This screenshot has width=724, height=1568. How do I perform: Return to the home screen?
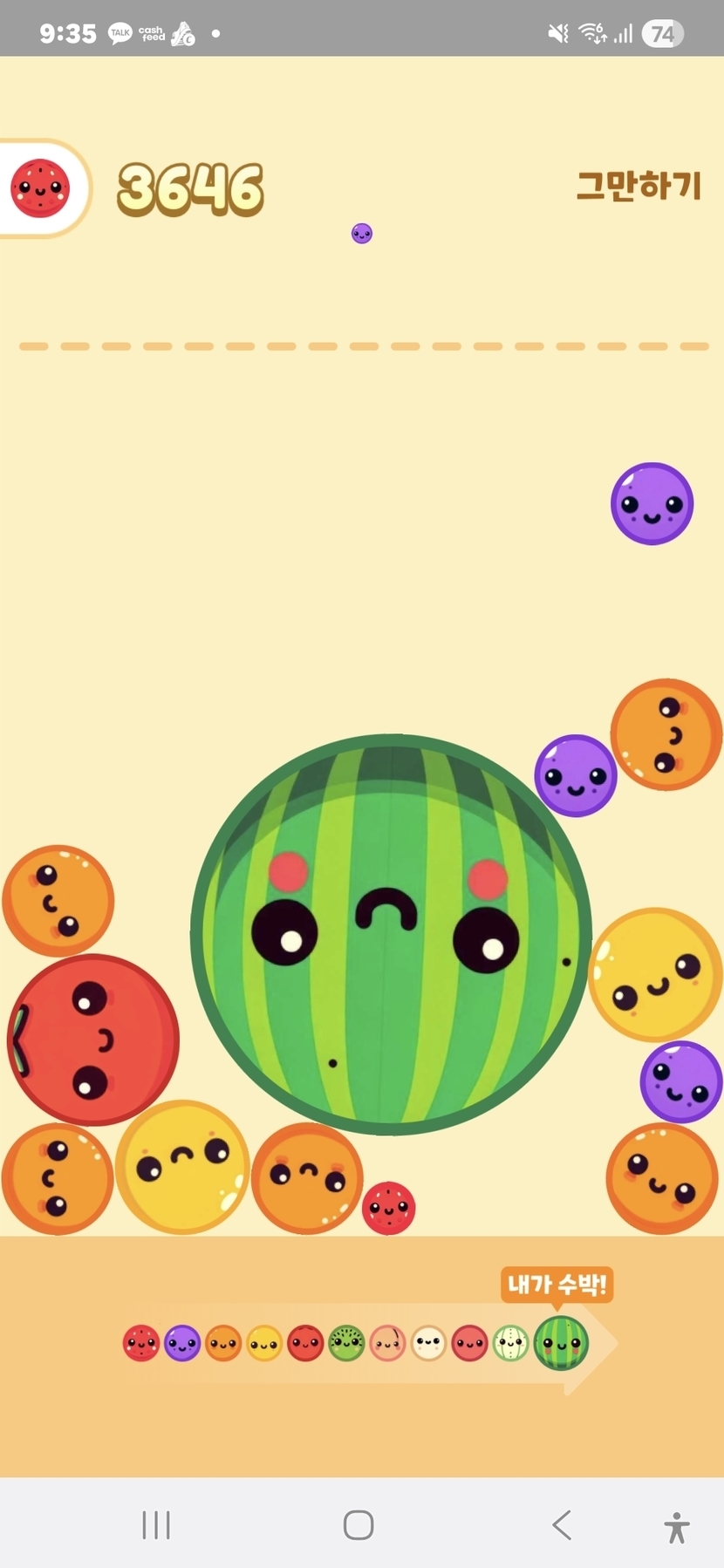point(359,1525)
